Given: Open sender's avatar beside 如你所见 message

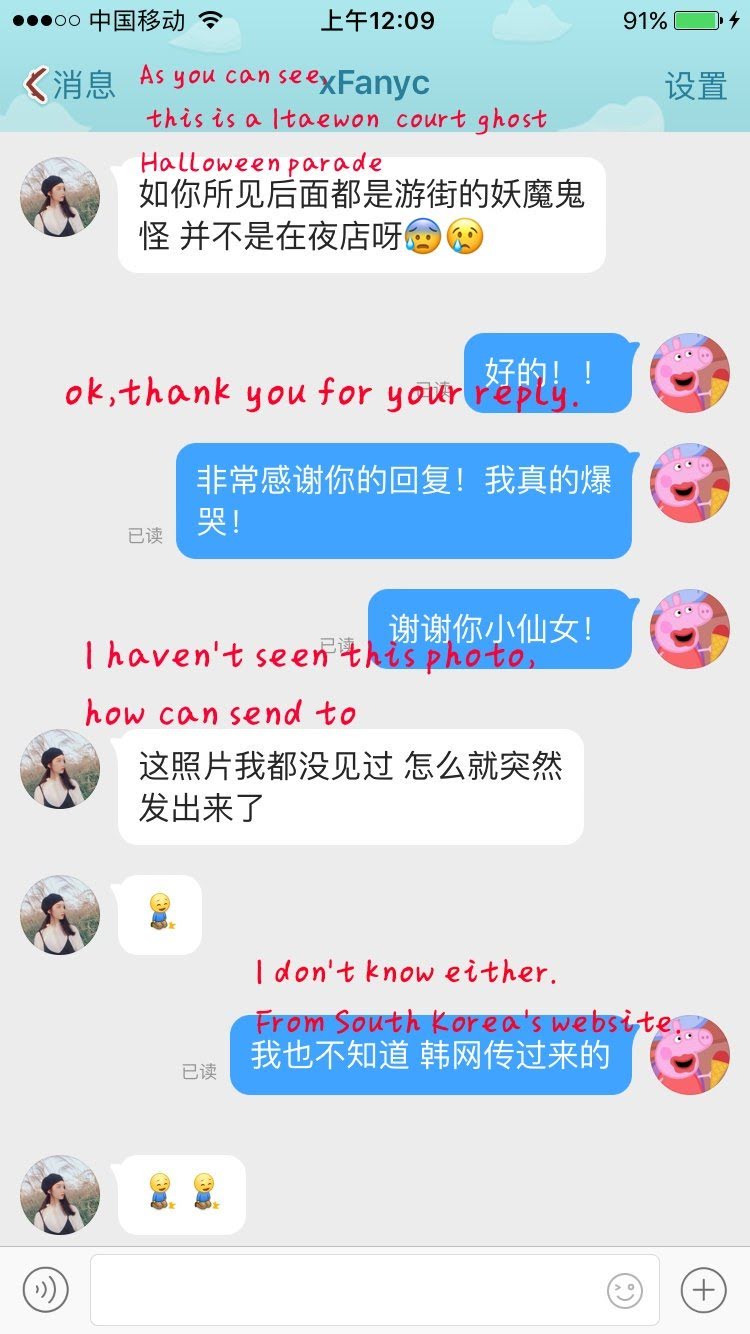Looking at the screenshot, I should pos(60,197).
